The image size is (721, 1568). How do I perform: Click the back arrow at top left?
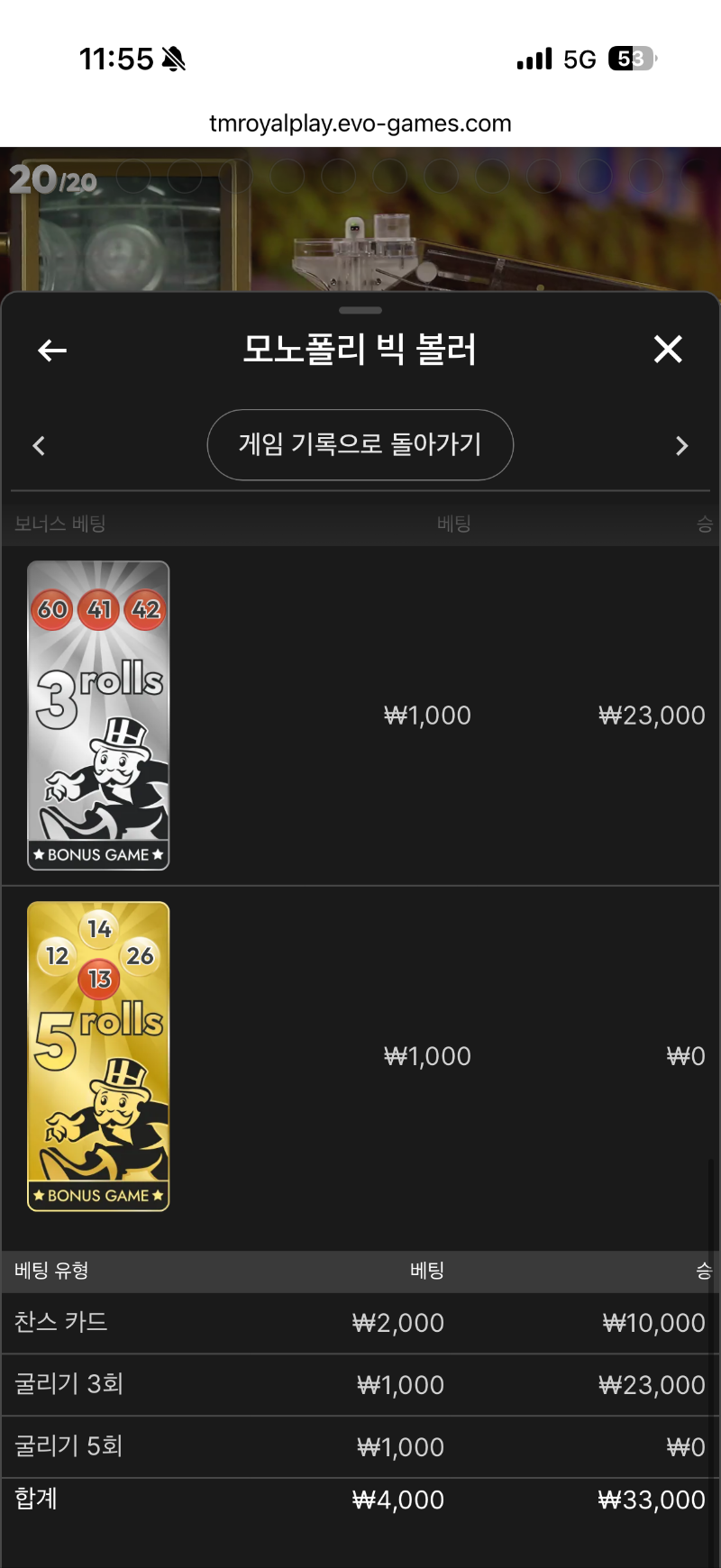click(x=50, y=351)
